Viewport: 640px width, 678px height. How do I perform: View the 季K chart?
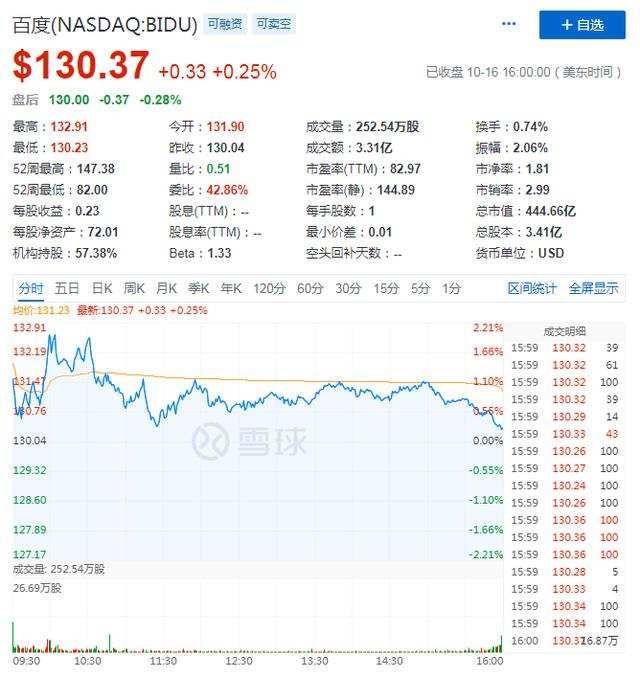(x=198, y=289)
